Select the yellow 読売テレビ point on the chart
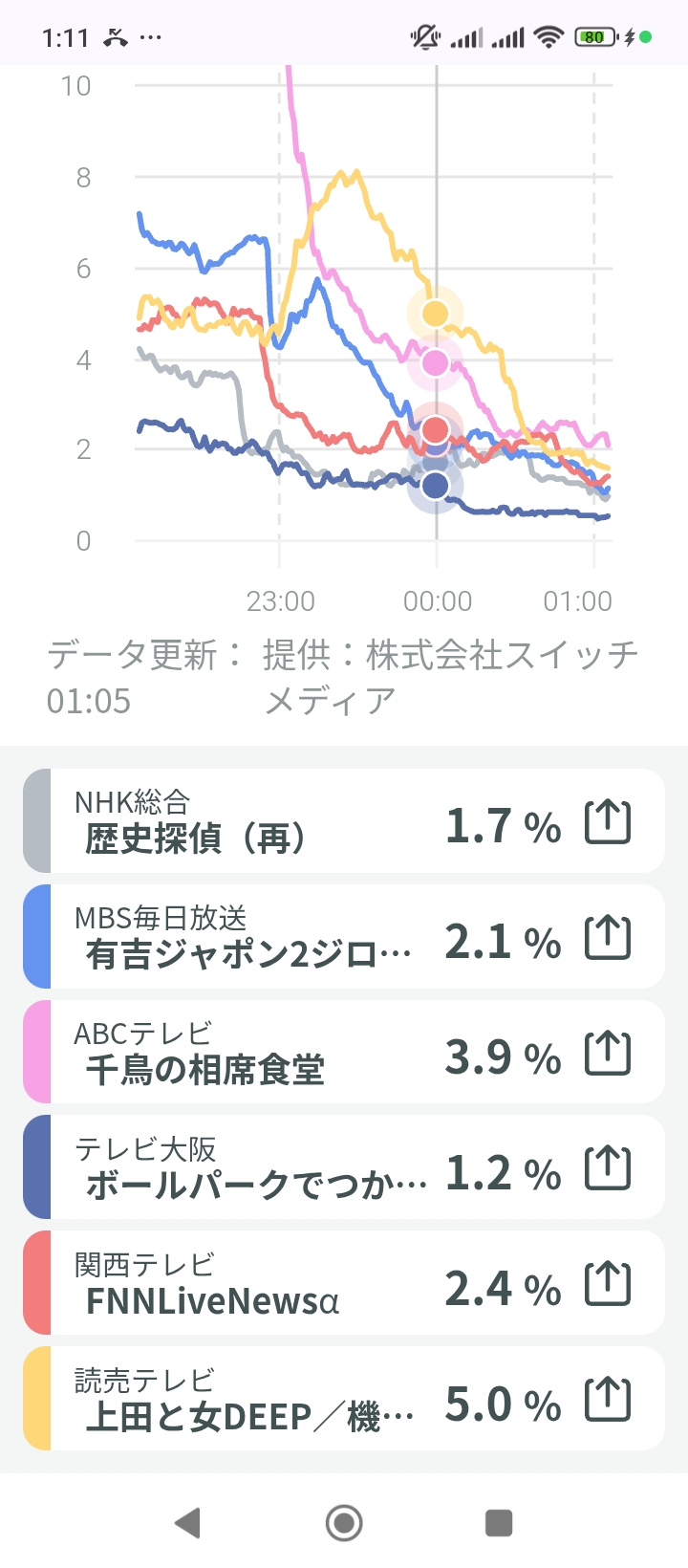 (436, 314)
